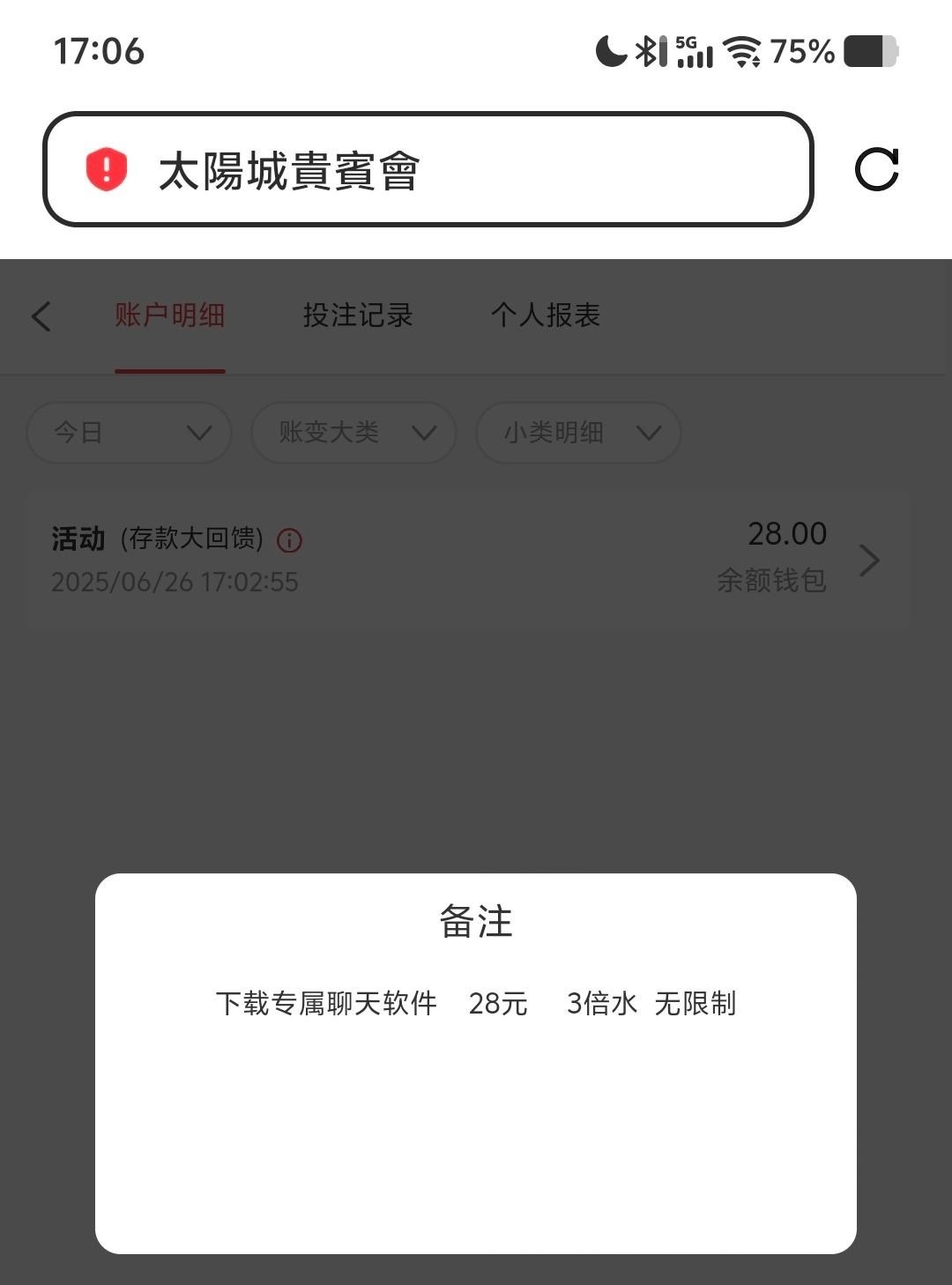The height and width of the screenshot is (1285, 952).
Task: Tap the chevron on the 28.00 transaction row
Action: (x=870, y=561)
